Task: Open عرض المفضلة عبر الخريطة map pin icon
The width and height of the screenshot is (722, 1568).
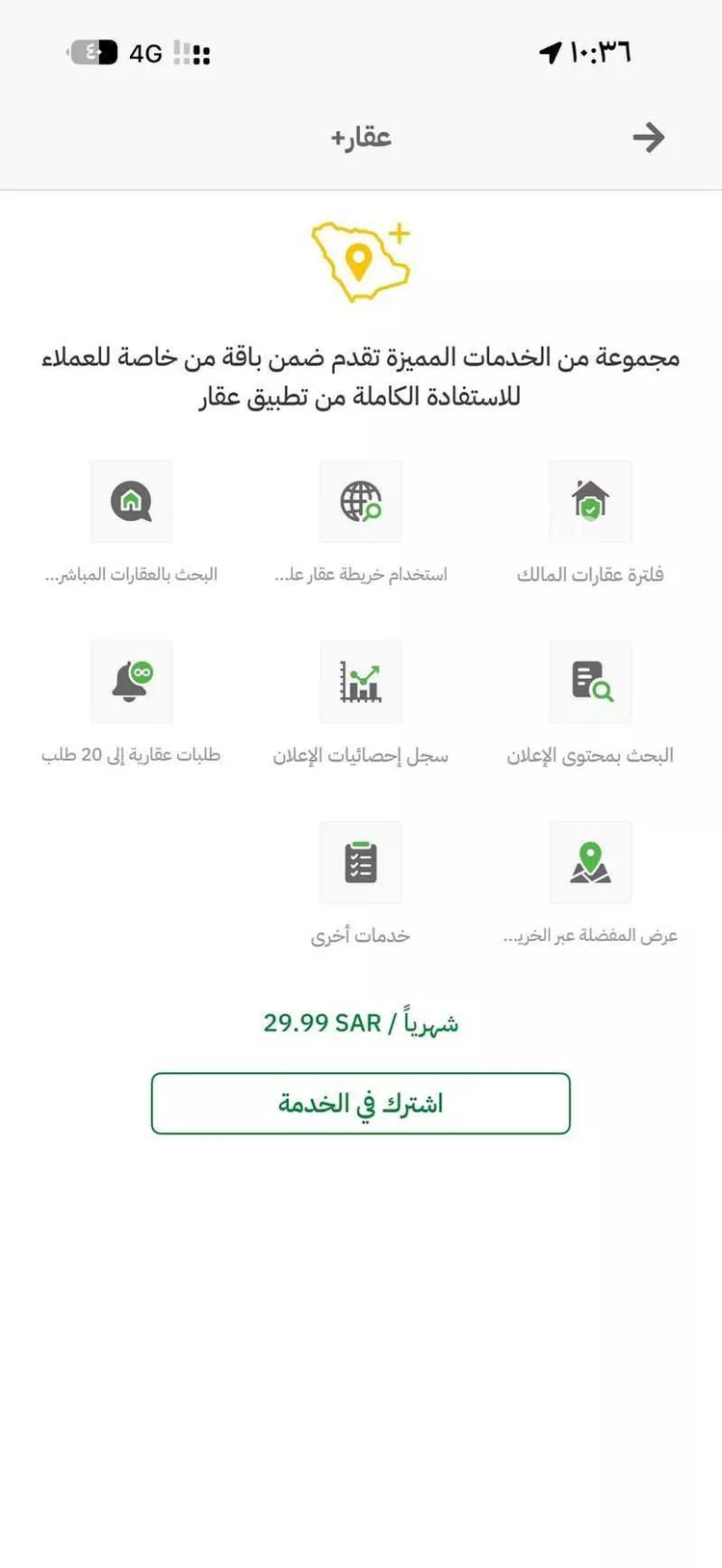Action: coord(590,863)
